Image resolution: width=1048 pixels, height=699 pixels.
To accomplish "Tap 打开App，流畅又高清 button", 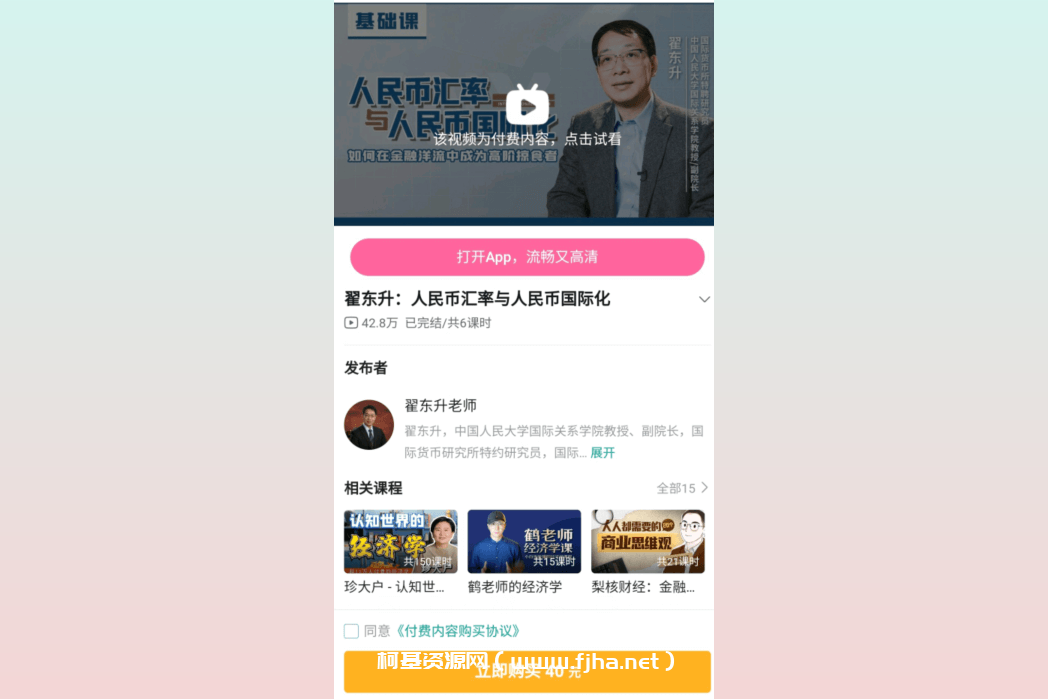I will point(527,257).
